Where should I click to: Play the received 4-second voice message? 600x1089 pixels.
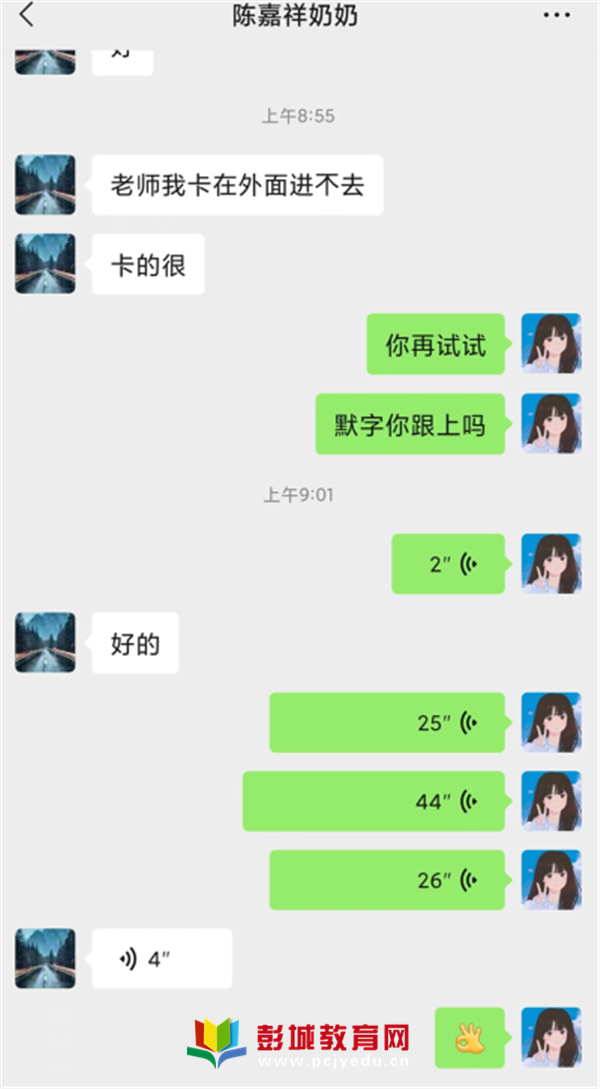(x=162, y=959)
